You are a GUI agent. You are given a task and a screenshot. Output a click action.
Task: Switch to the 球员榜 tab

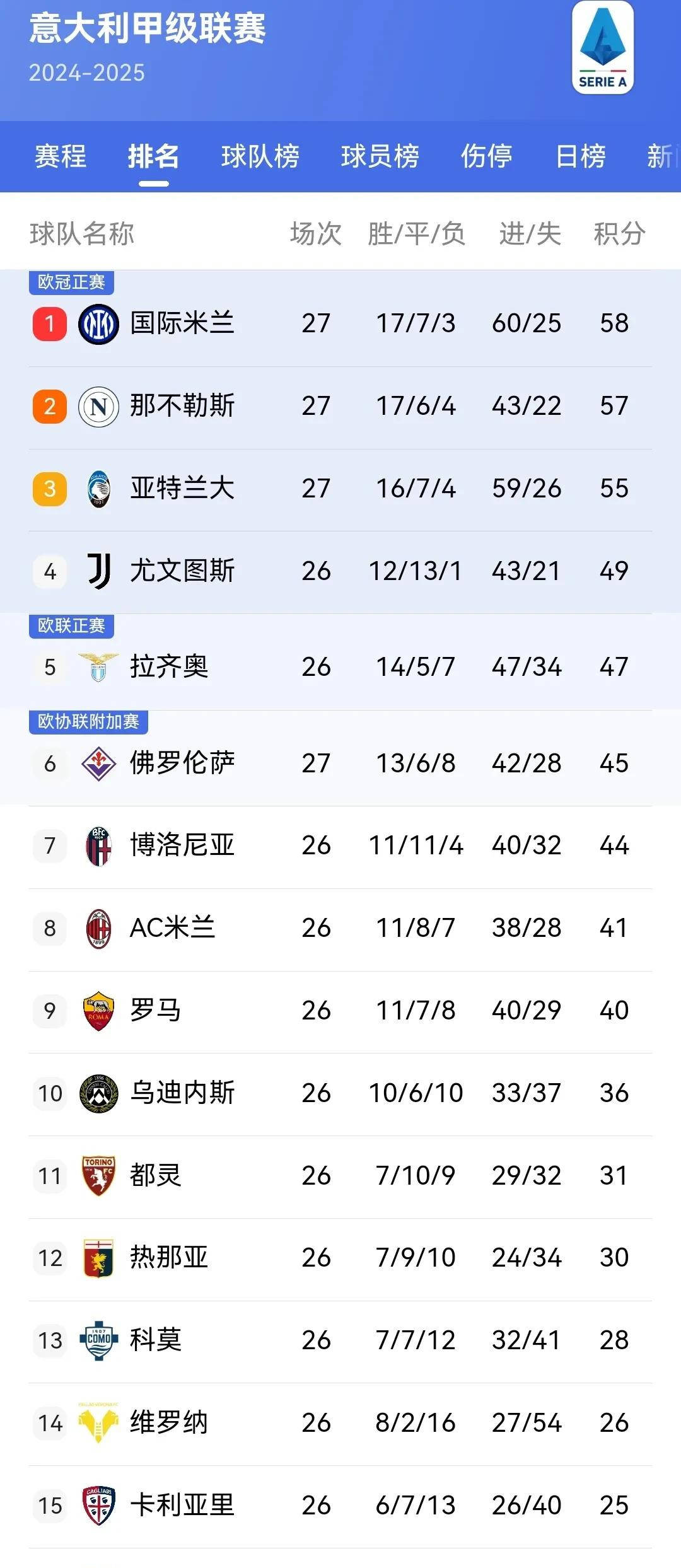click(x=380, y=156)
